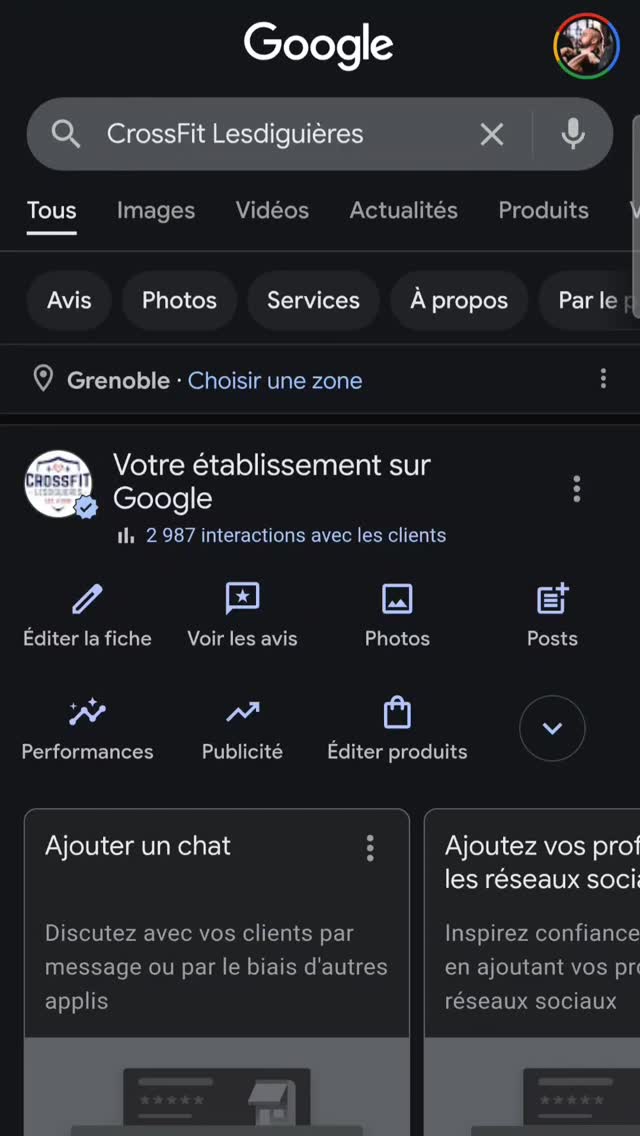View 2 987 interactions avec les clients
Screen dimensions: 640x1136
click(295, 536)
